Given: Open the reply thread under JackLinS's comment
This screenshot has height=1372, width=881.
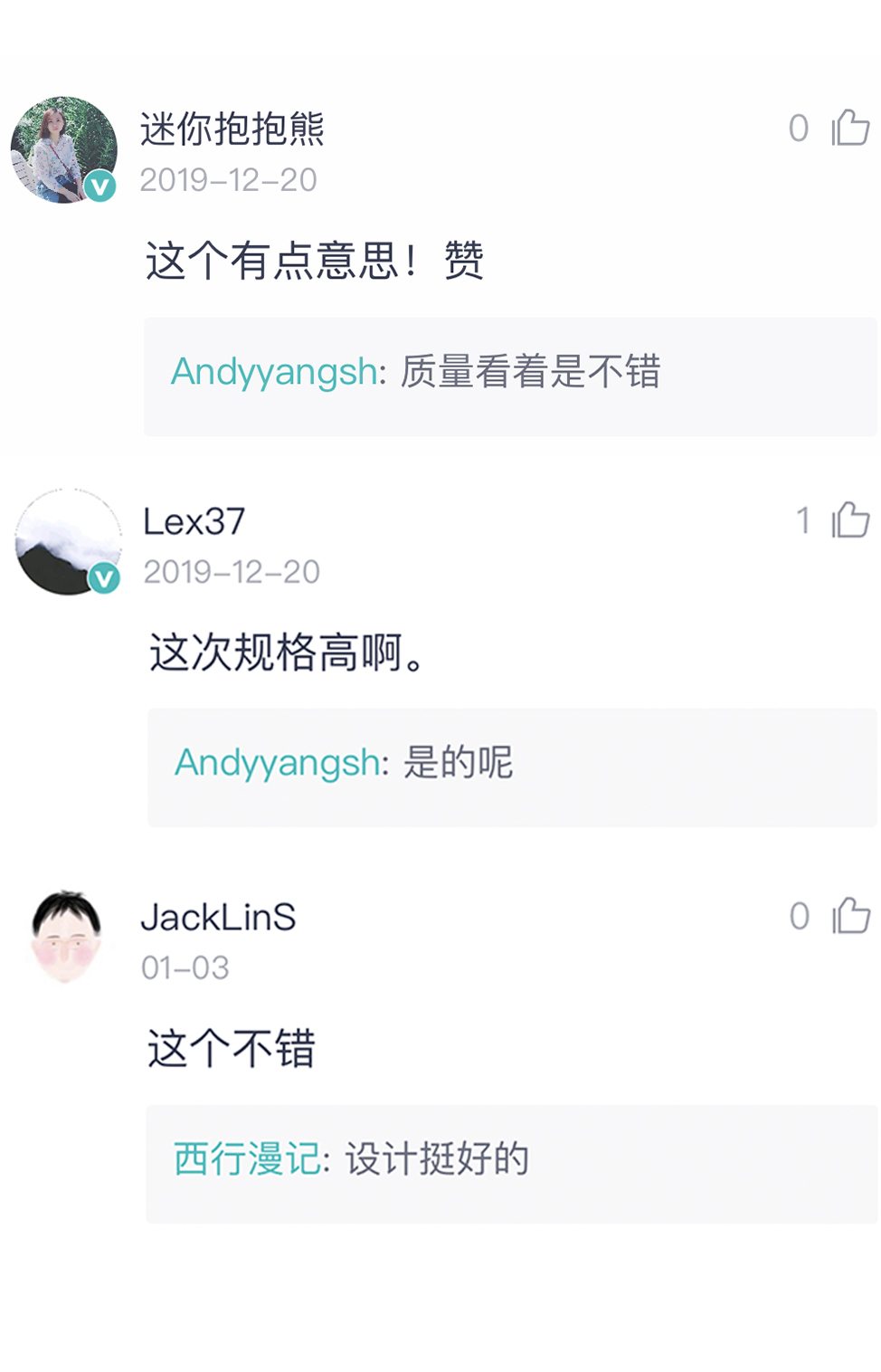Looking at the screenshot, I should (511, 1163).
